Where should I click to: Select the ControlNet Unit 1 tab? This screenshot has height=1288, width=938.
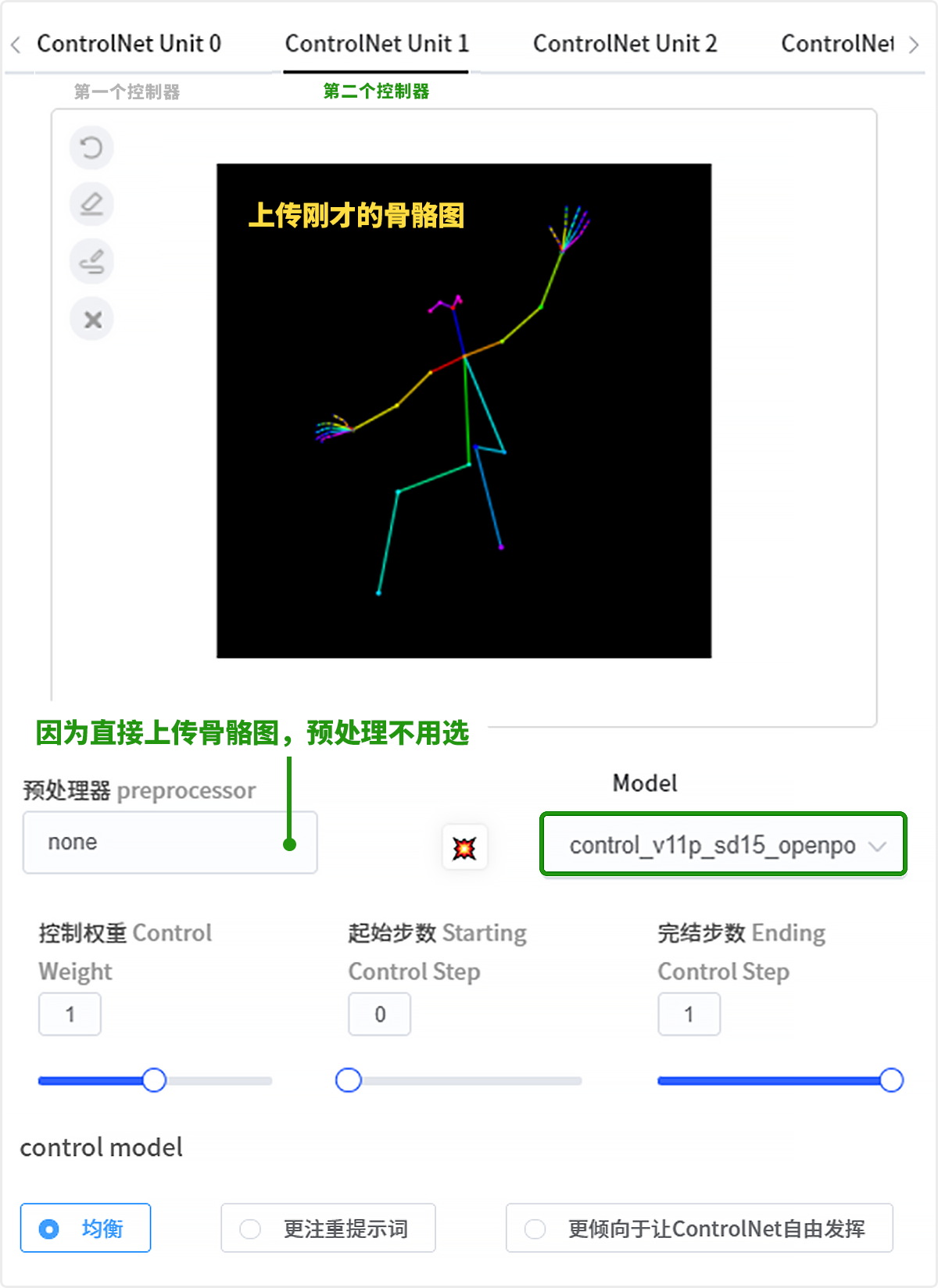click(377, 44)
